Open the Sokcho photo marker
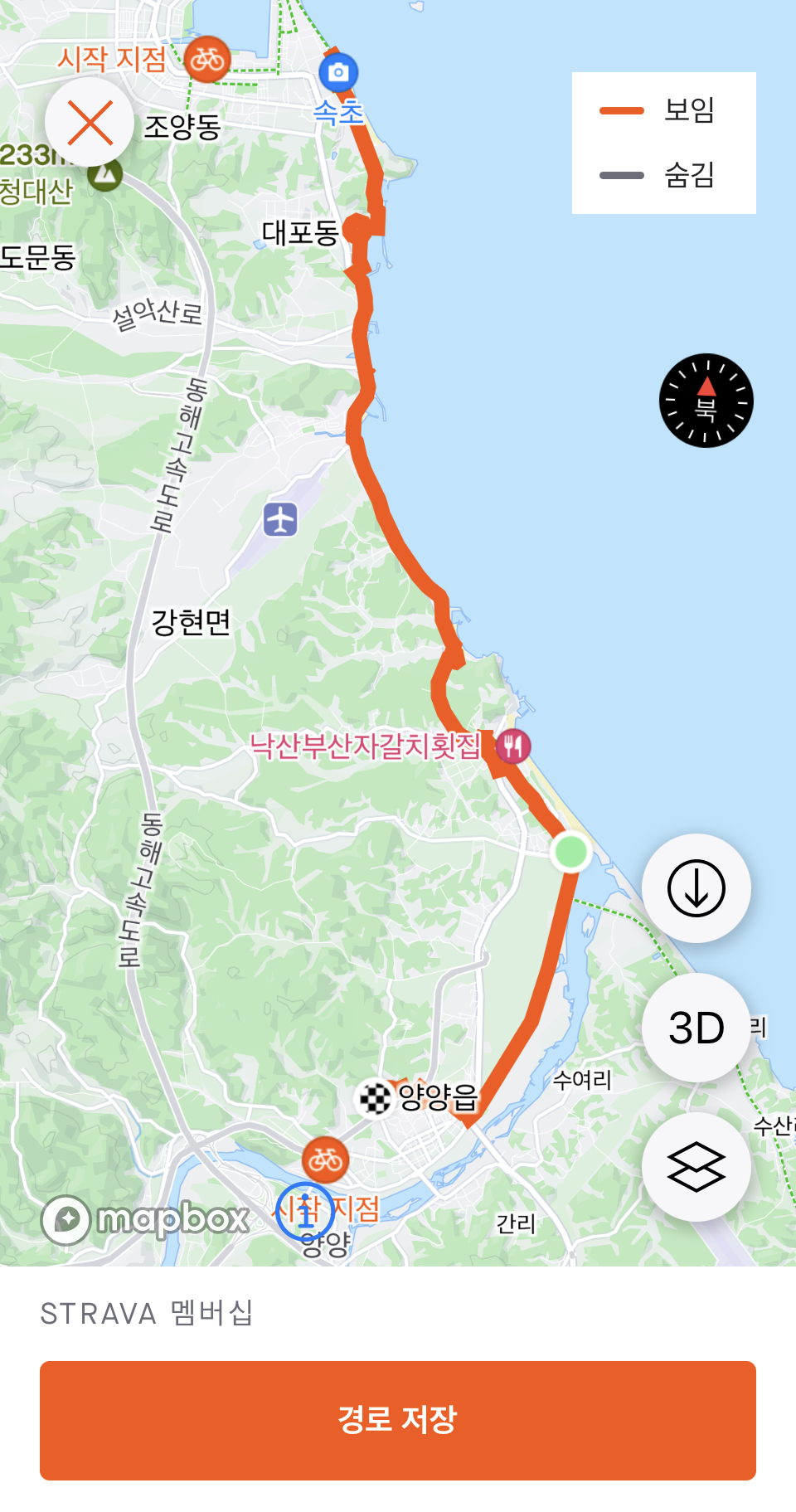Image resolution: width=796 pixels, height=1512 pixels. (x=338, y=73)
